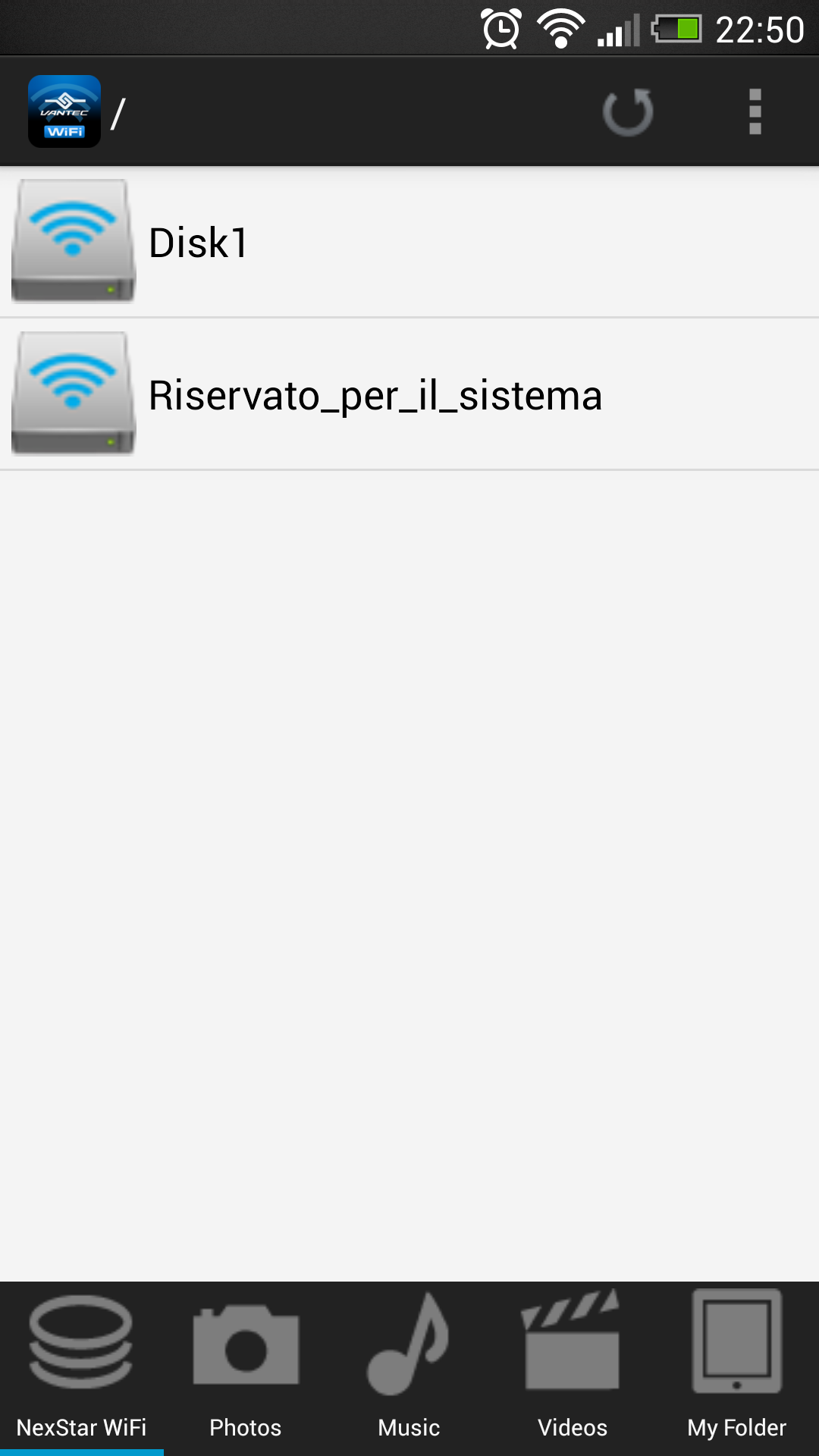The width and height of the screenshot is (819, 1456).
Task: Switch to the NexStar WiFi tab
Action: (x=82, y=1369)
